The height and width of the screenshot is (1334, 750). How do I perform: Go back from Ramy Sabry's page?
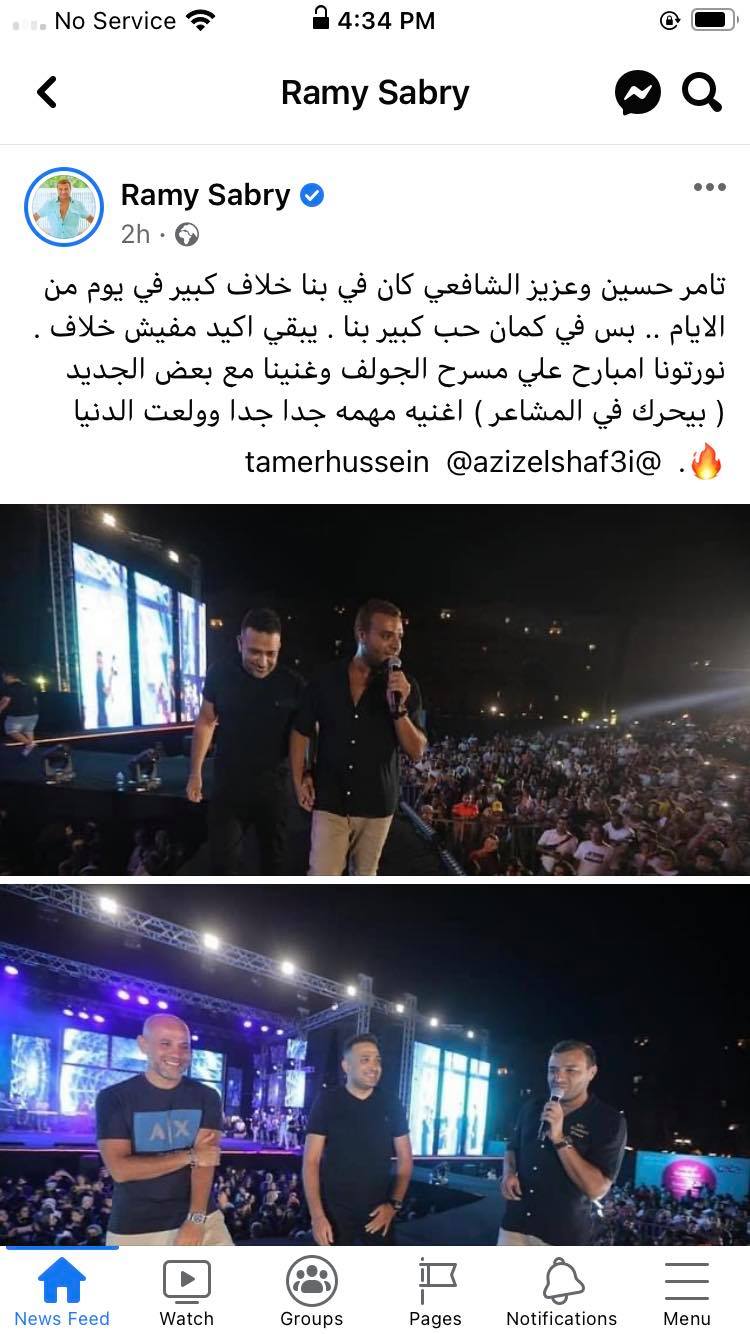(47, 93)
